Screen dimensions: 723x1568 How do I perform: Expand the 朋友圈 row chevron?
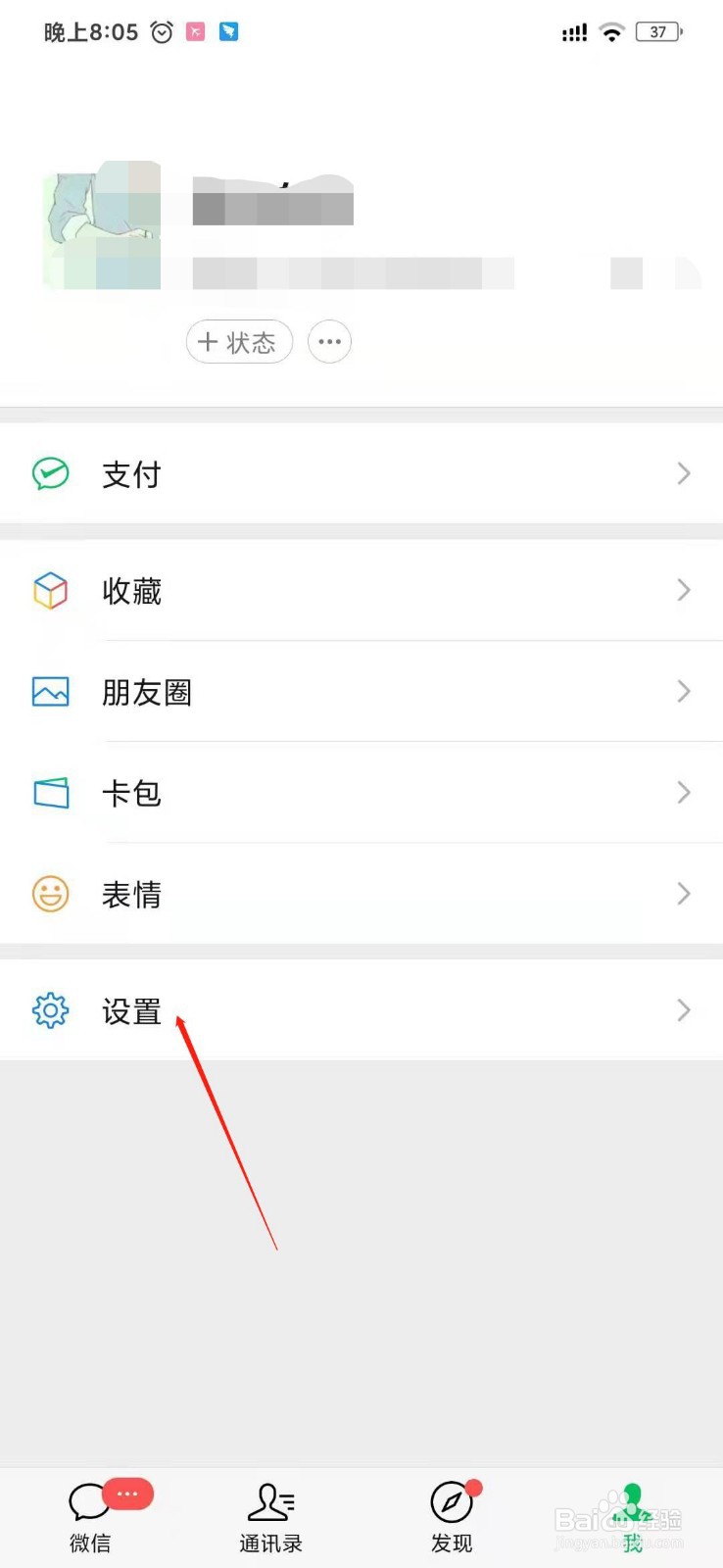click(684, 692)
